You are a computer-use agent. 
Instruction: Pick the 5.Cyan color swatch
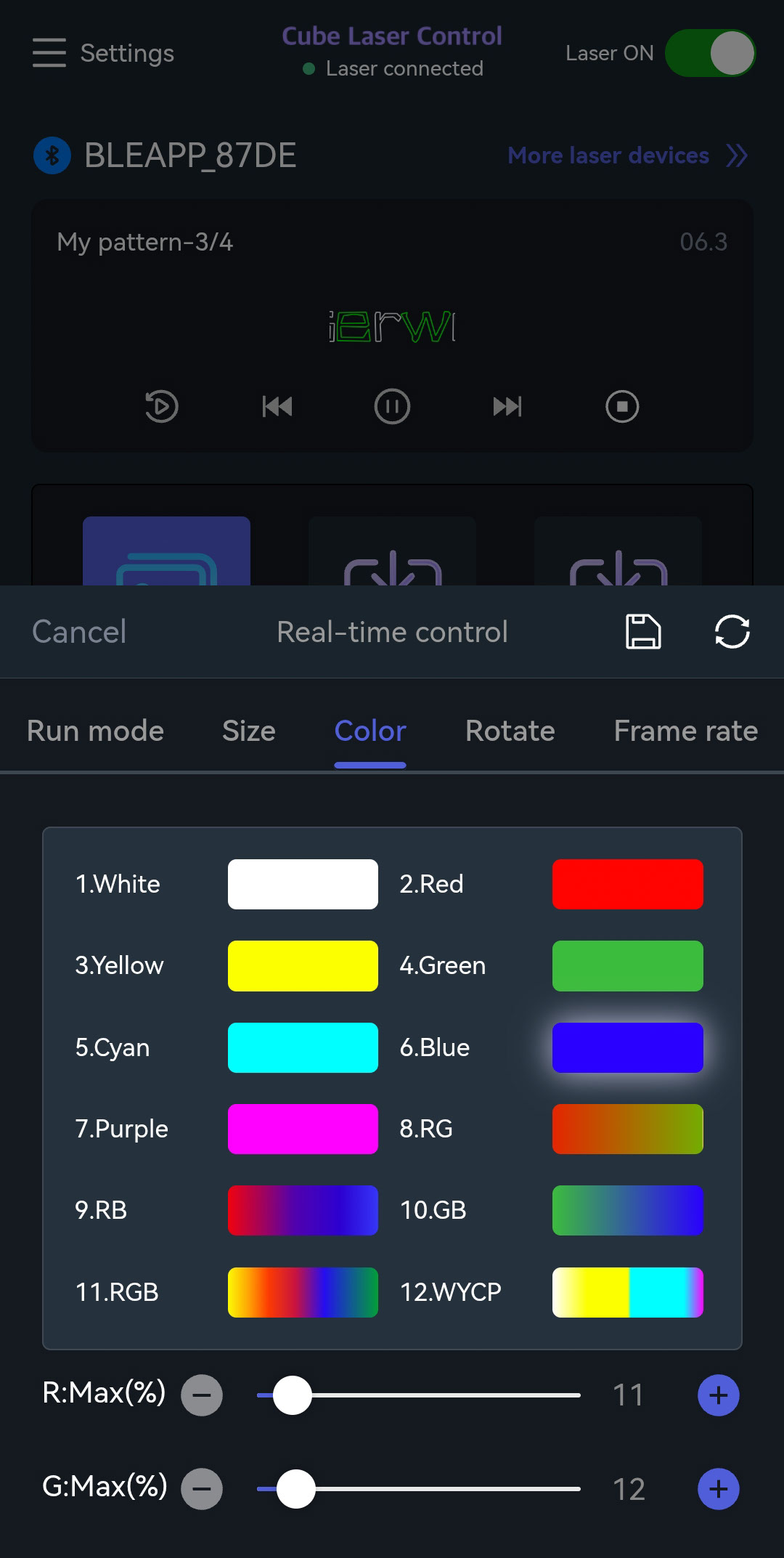click(303, 1047)
